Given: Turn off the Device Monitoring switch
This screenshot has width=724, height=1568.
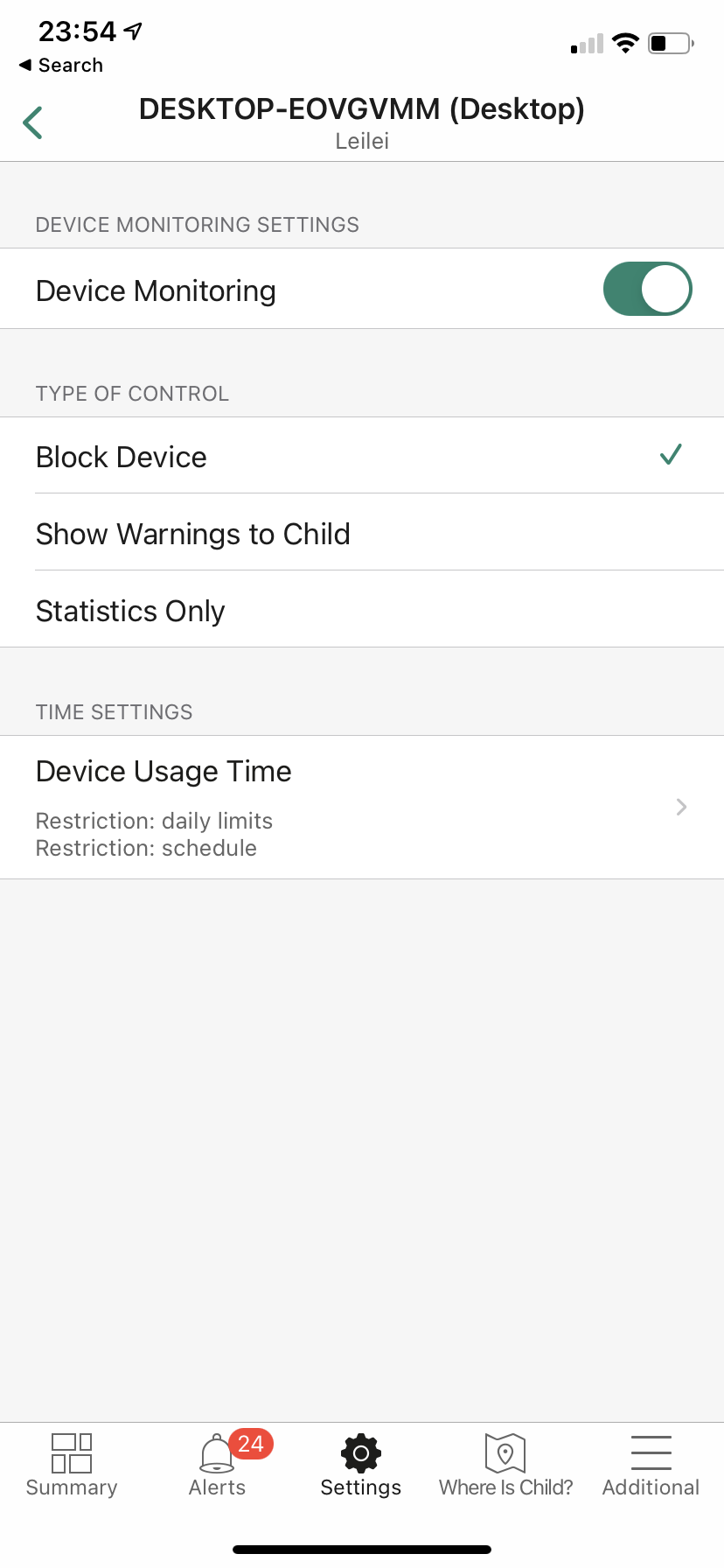Looking at the screenshot, I should [647, 289].
